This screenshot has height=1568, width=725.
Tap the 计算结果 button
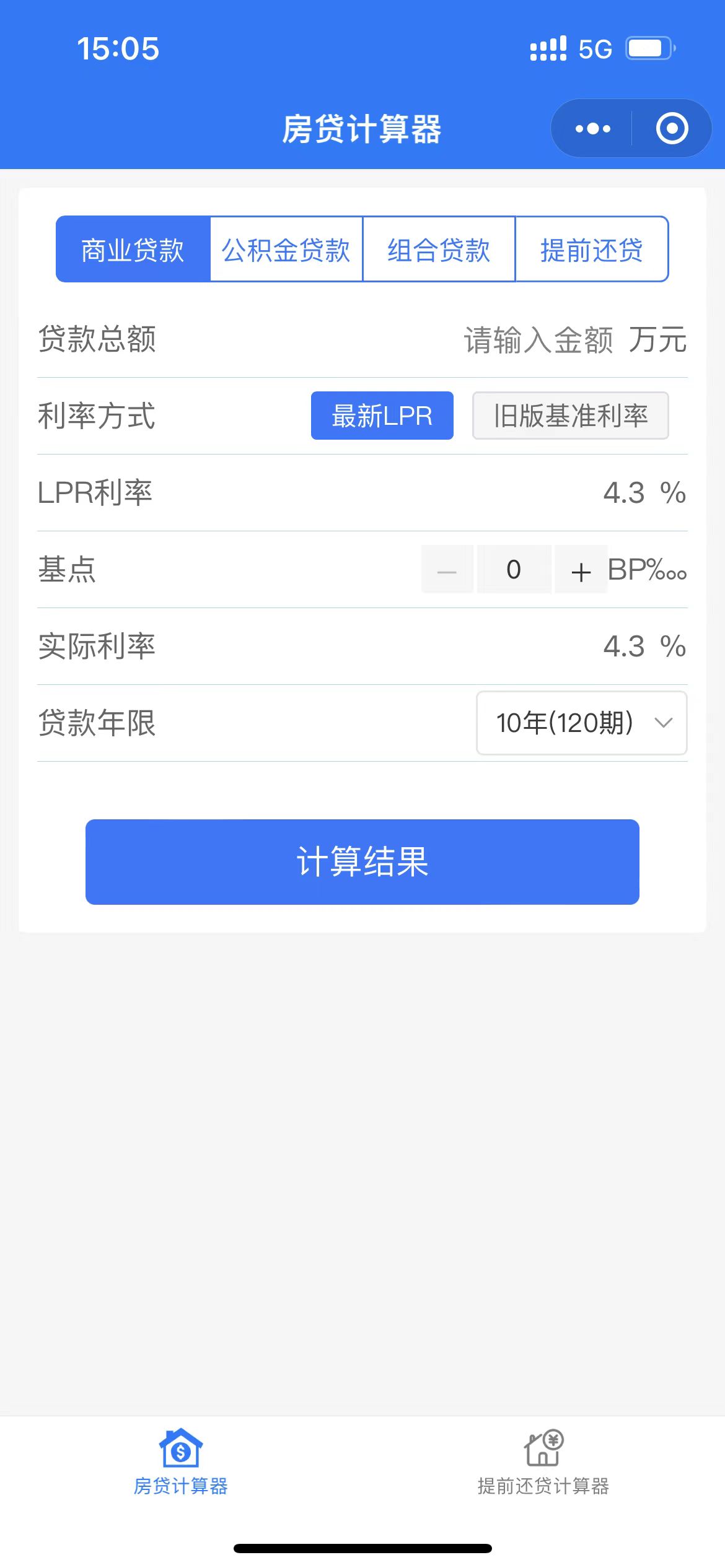pyautogui.click(x=362, y=862)
